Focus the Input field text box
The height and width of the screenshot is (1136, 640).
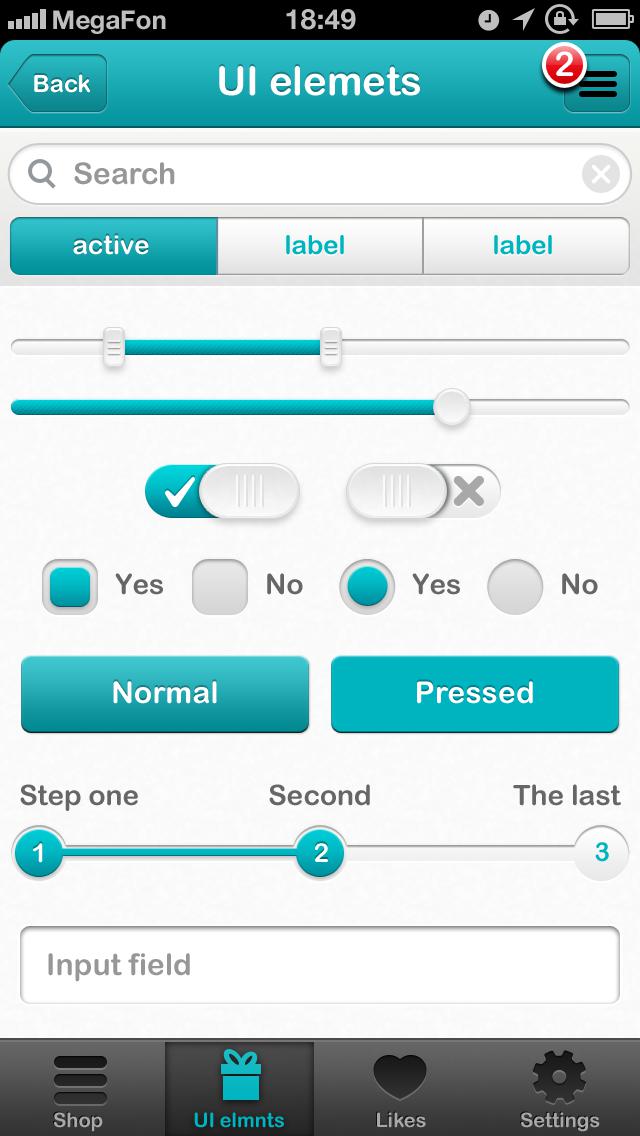pos(320,965)
